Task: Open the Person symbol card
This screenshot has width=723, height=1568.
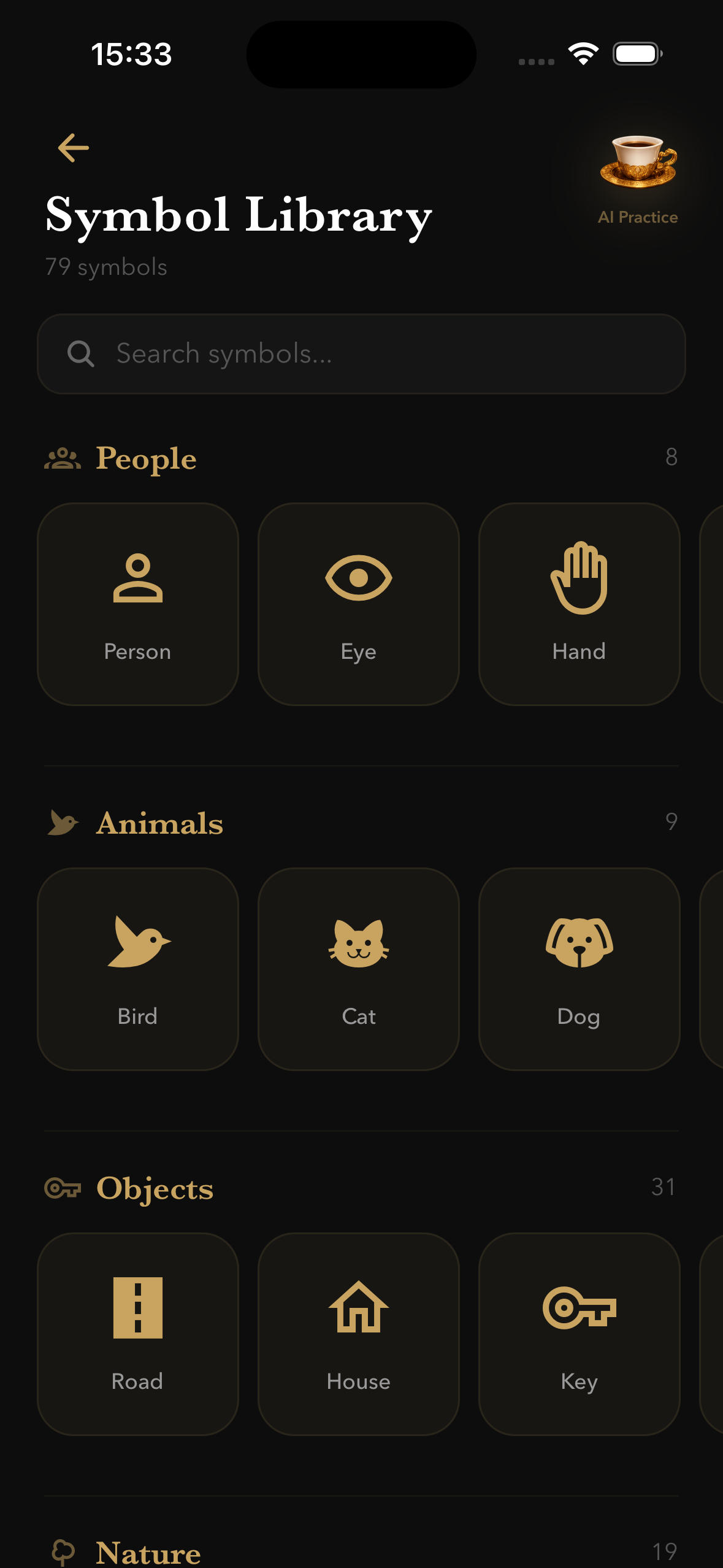Action: (x=138, y=604)
